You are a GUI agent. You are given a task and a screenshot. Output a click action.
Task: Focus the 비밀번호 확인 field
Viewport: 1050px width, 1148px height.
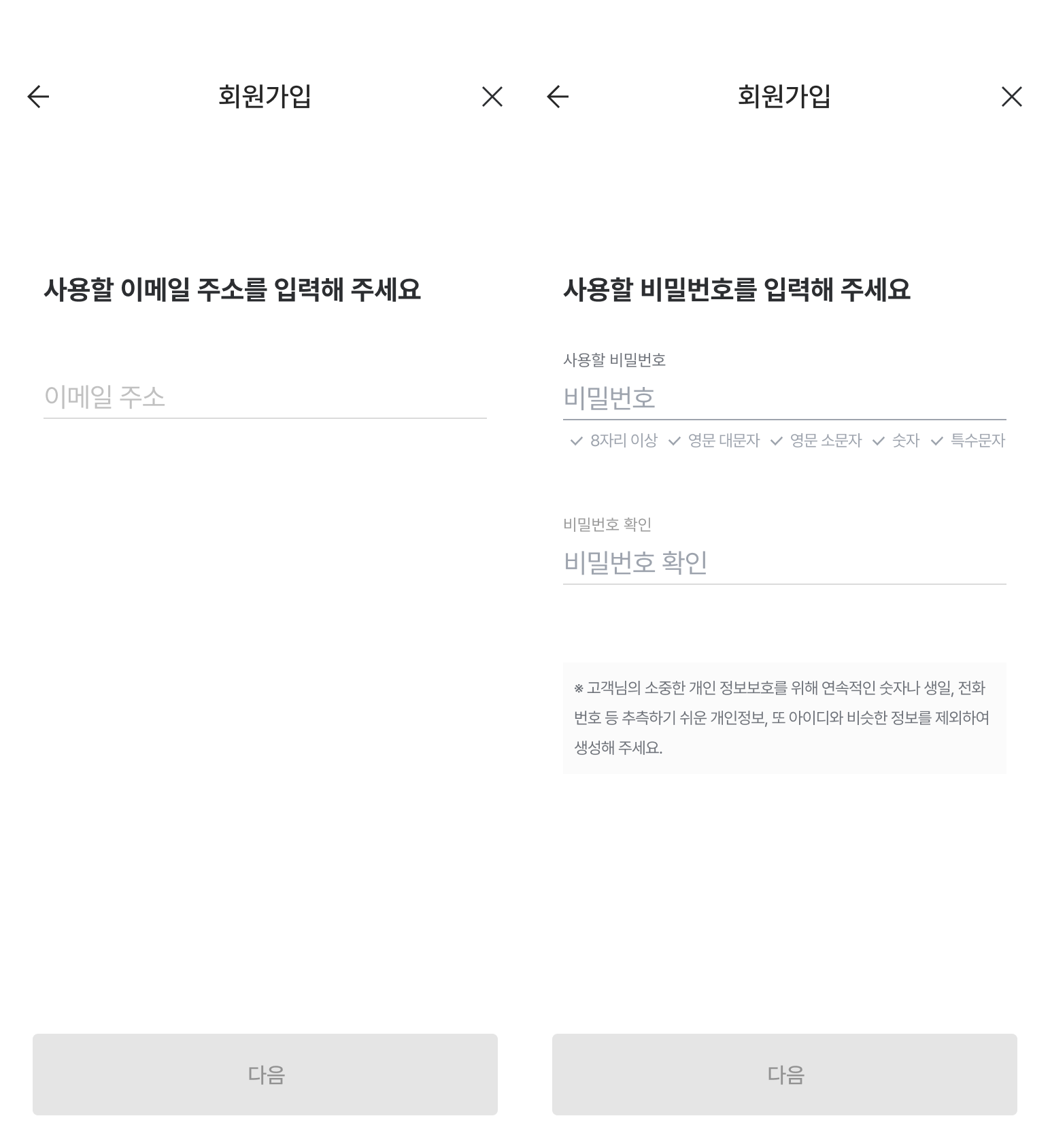(785, 563)
